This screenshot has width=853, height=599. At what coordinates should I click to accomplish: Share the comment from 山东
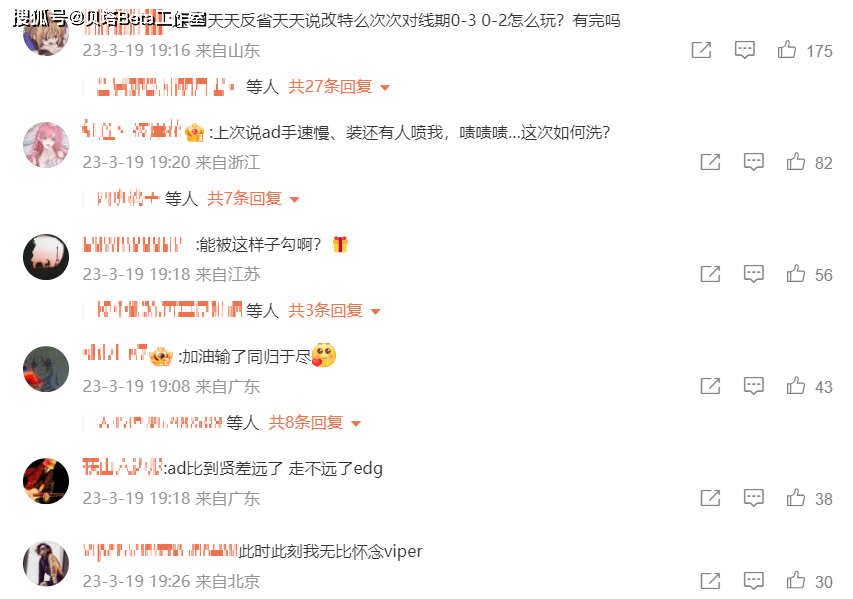coord(702,50)
